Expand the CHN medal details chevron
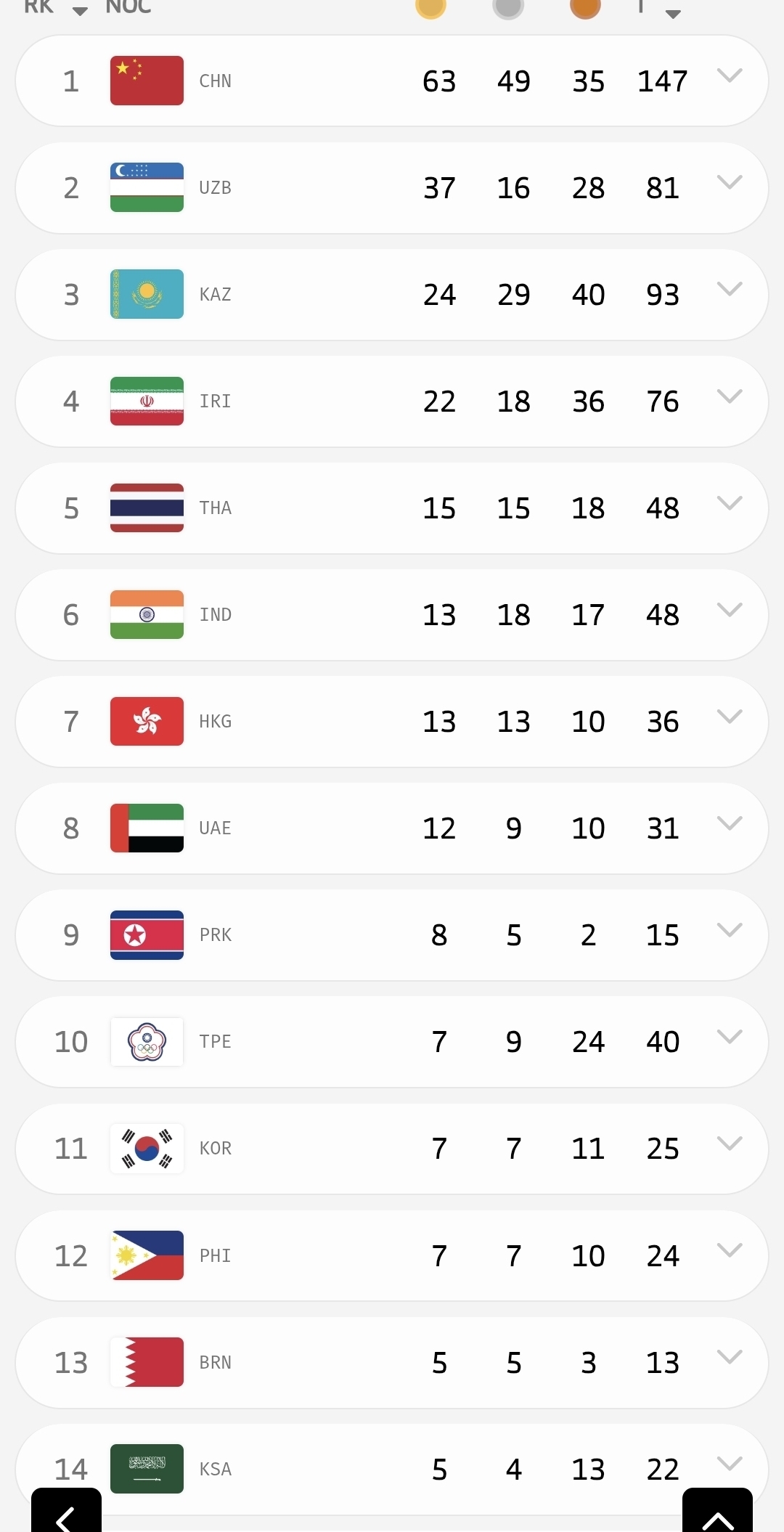 coord(730,73)
